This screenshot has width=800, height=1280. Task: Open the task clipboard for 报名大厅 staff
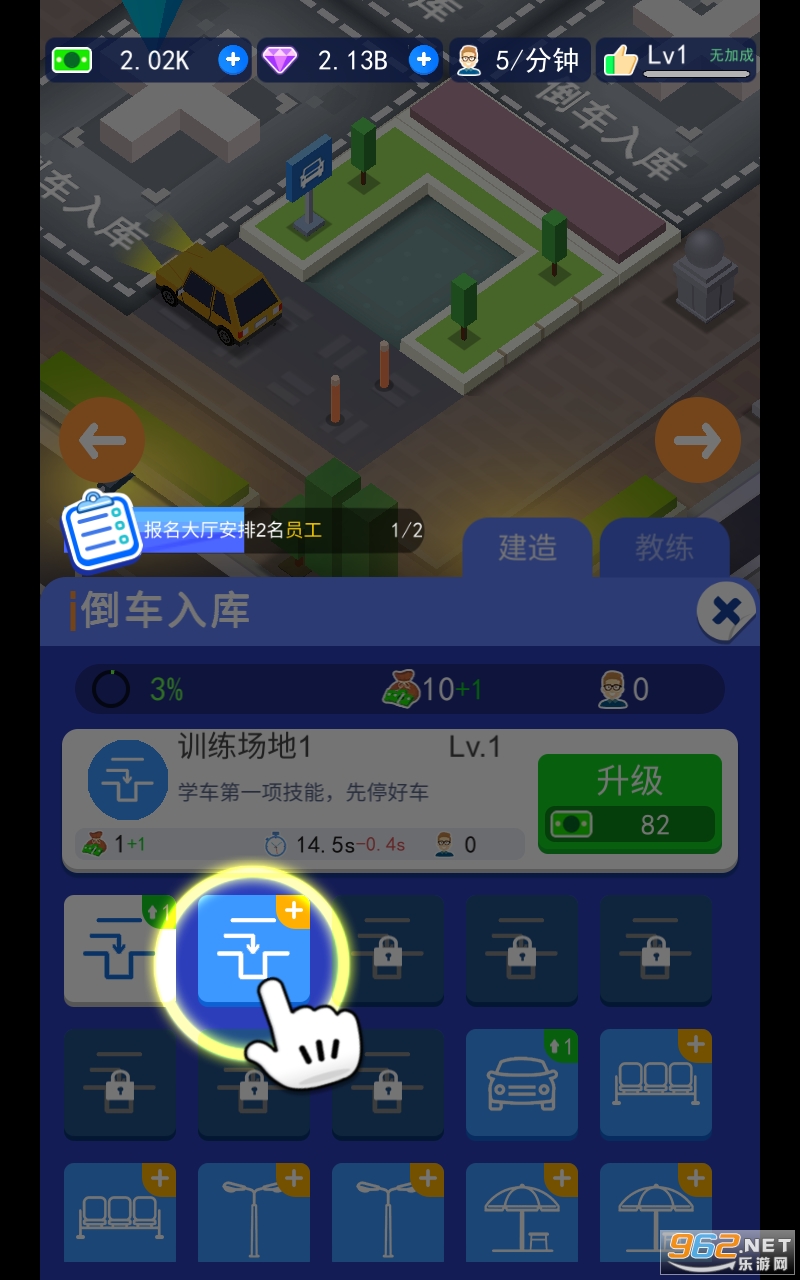98,530
